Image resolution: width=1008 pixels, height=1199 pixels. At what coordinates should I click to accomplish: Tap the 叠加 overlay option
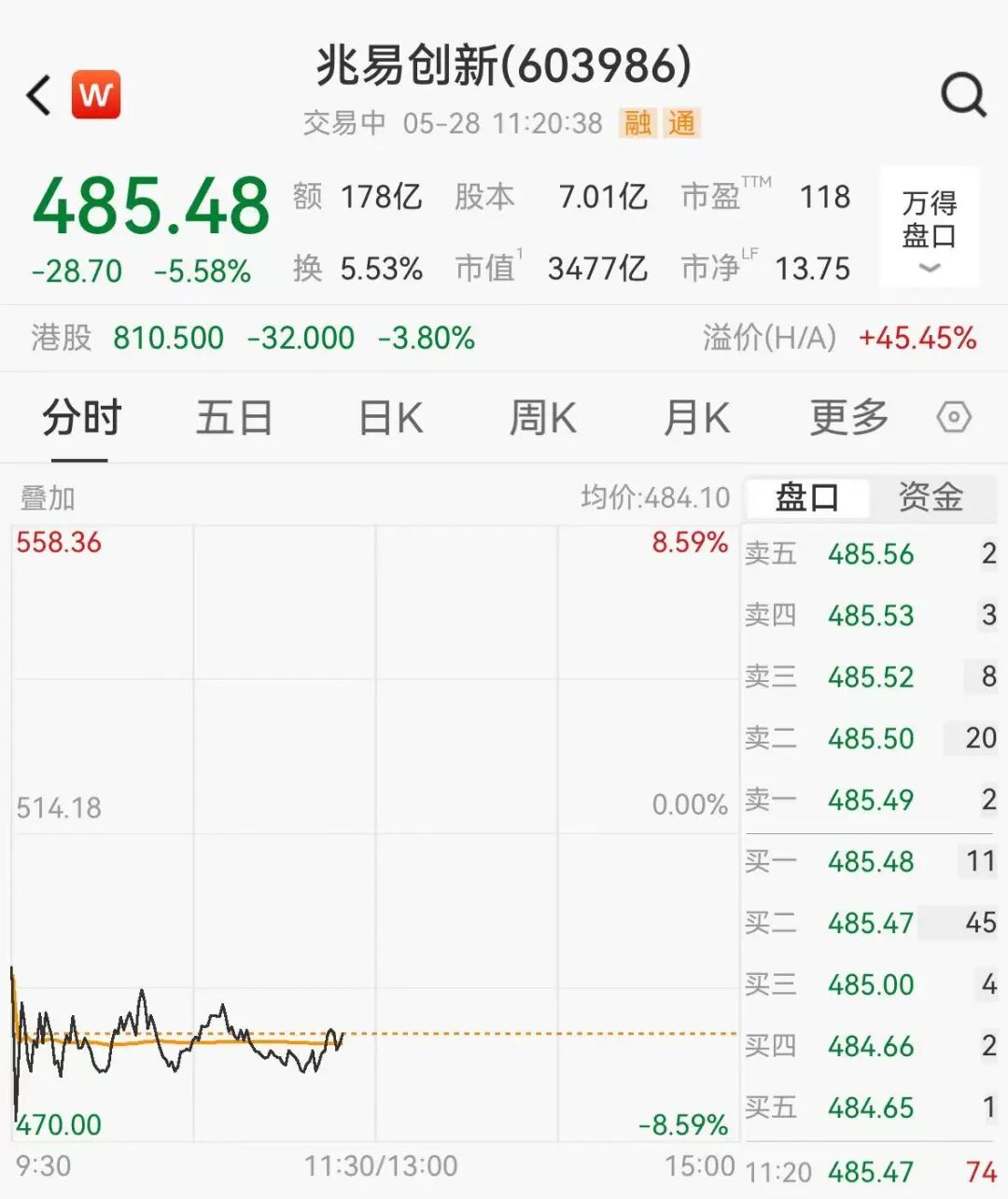[47, 497]
